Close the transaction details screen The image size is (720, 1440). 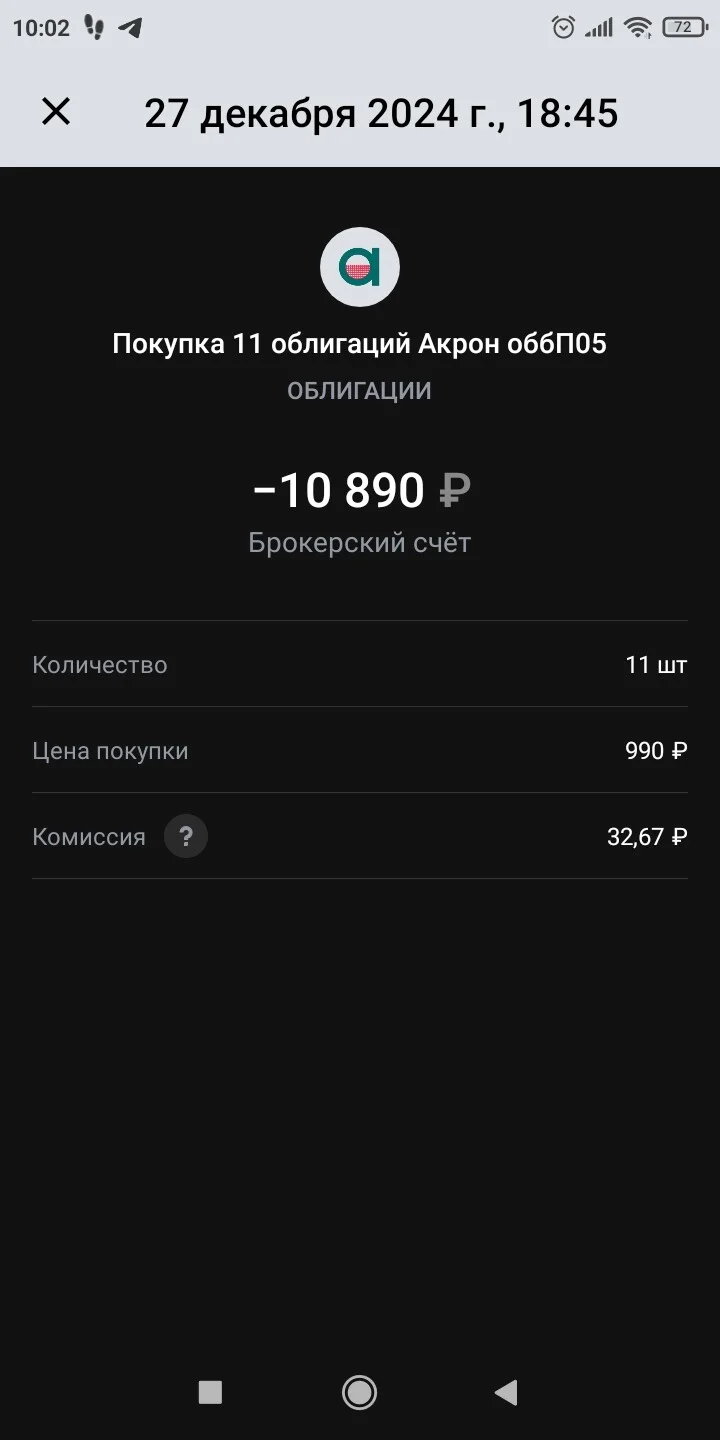pos(56,112)
